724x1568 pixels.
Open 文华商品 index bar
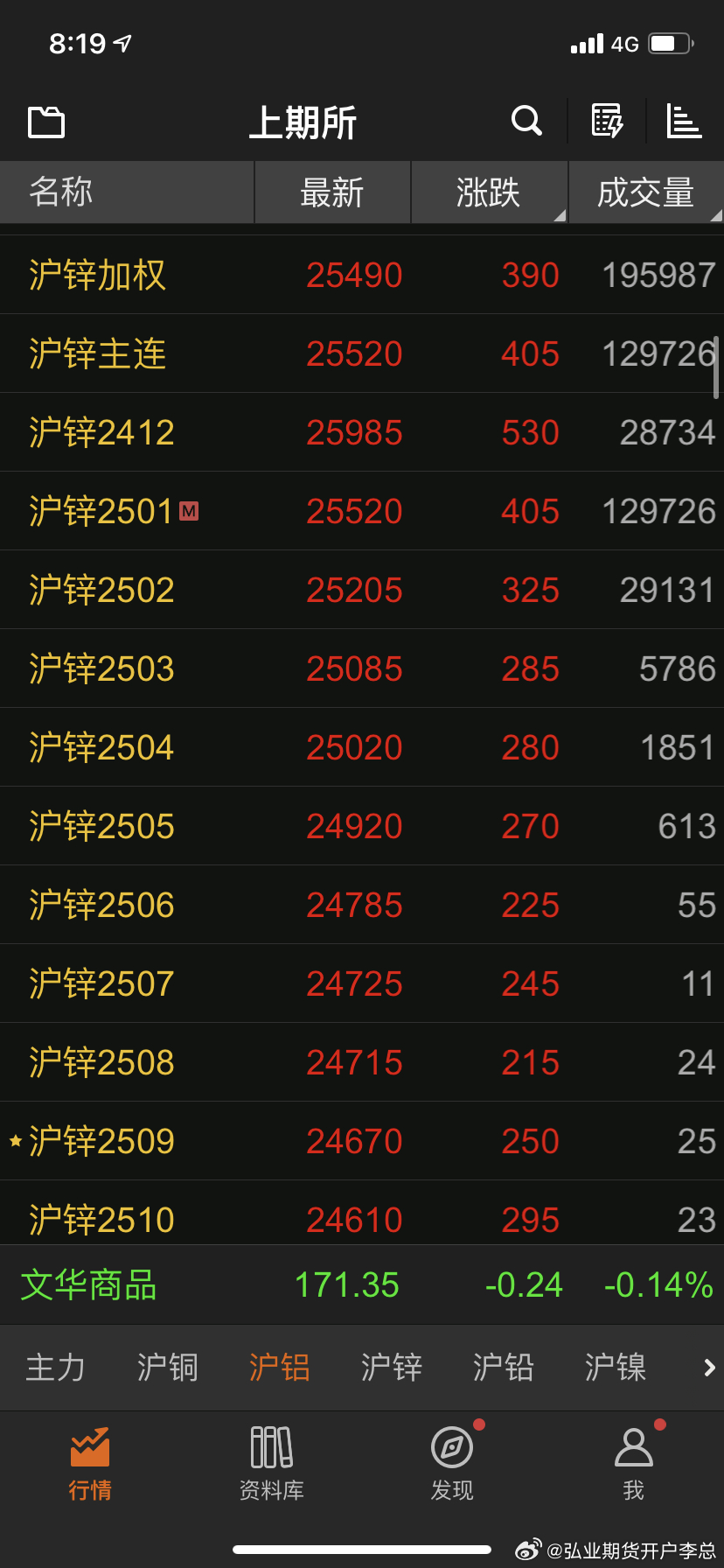tap(362, 1284)
